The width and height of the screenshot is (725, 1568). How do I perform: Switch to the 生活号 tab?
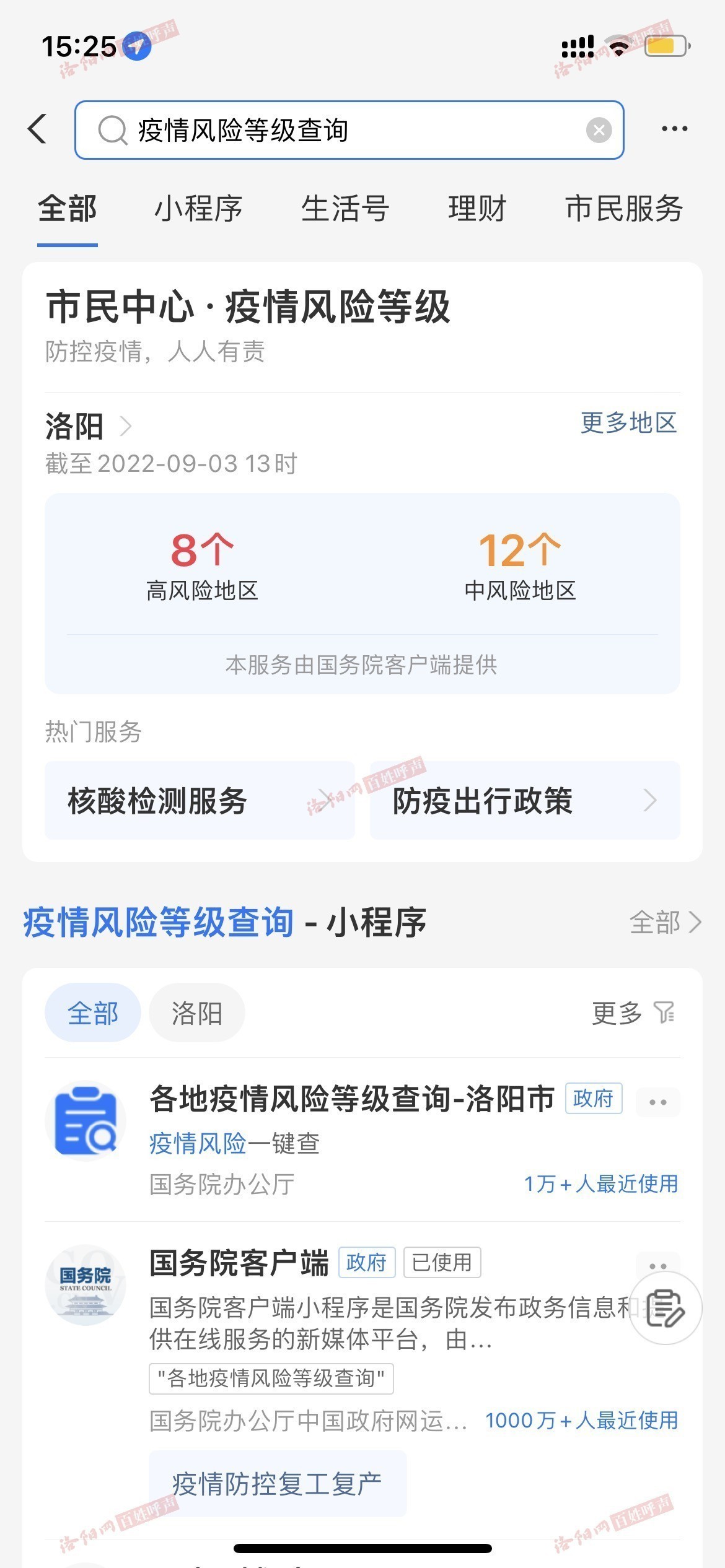click(x=345, y=209)
